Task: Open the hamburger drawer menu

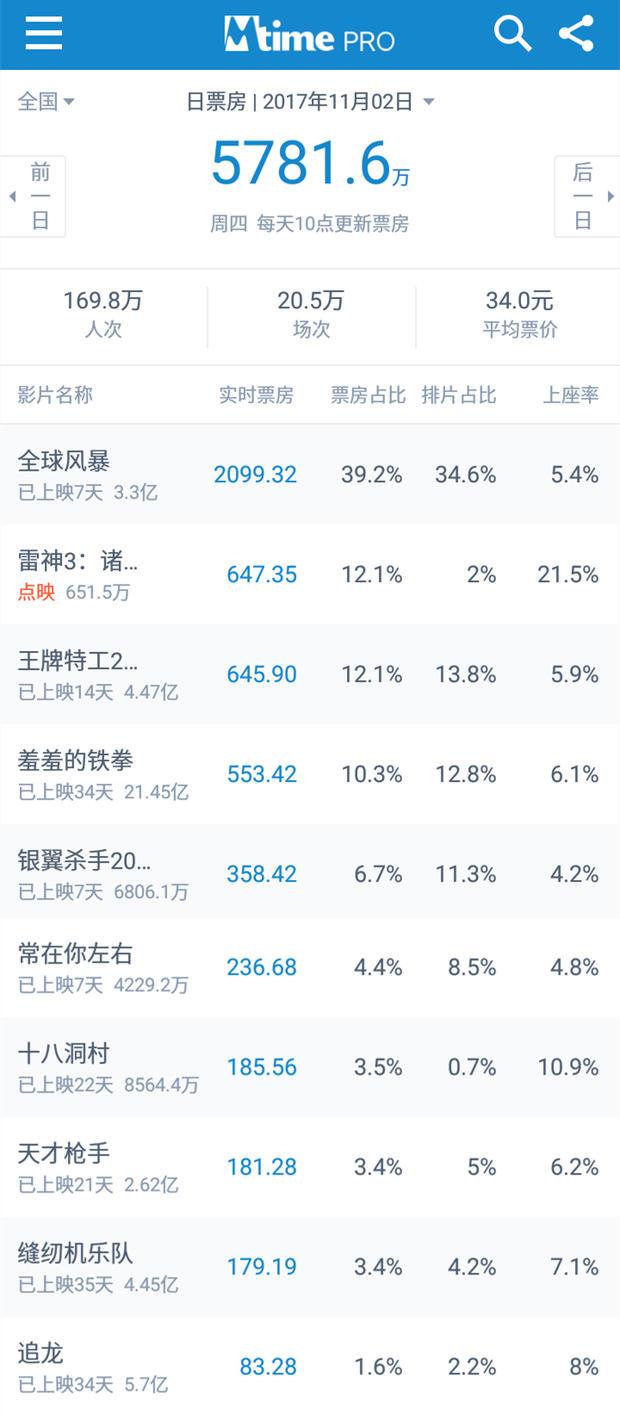Action: coord(44,34)
